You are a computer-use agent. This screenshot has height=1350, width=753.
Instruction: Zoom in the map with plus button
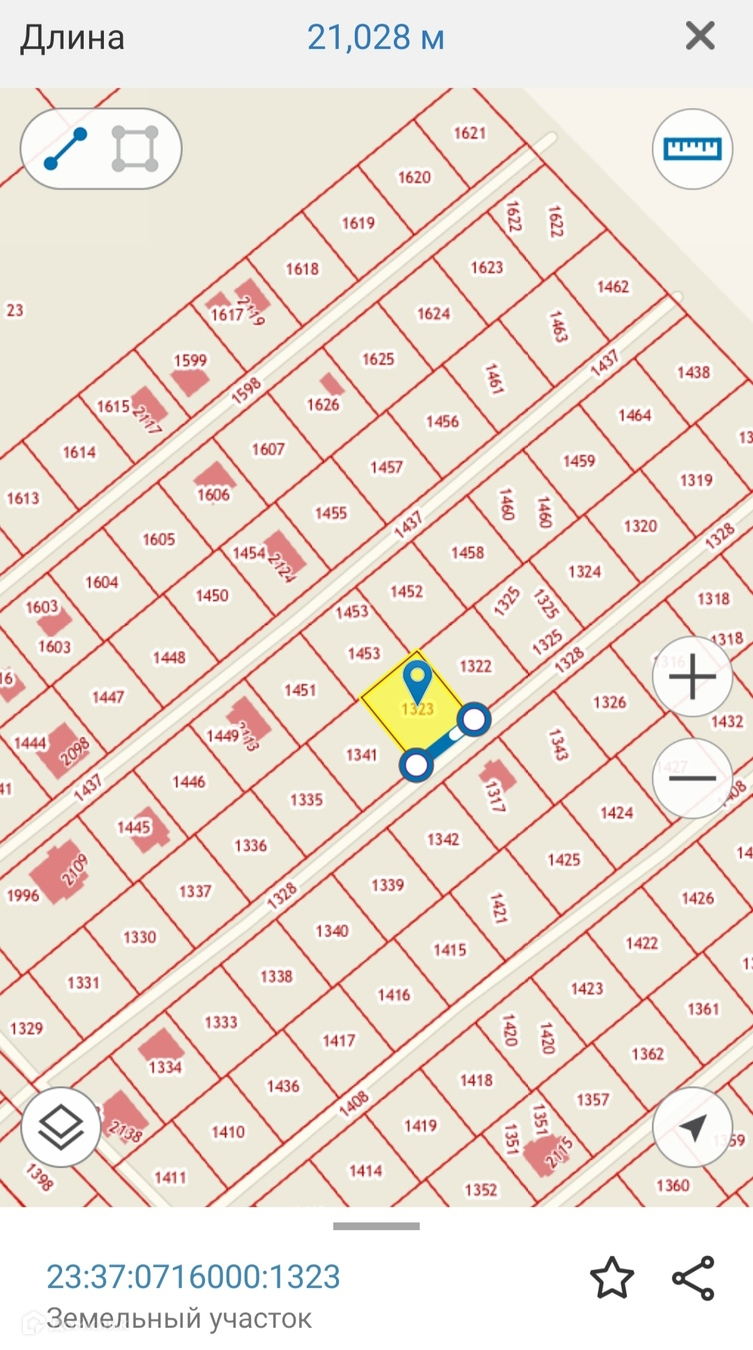[x=692, y=677]
